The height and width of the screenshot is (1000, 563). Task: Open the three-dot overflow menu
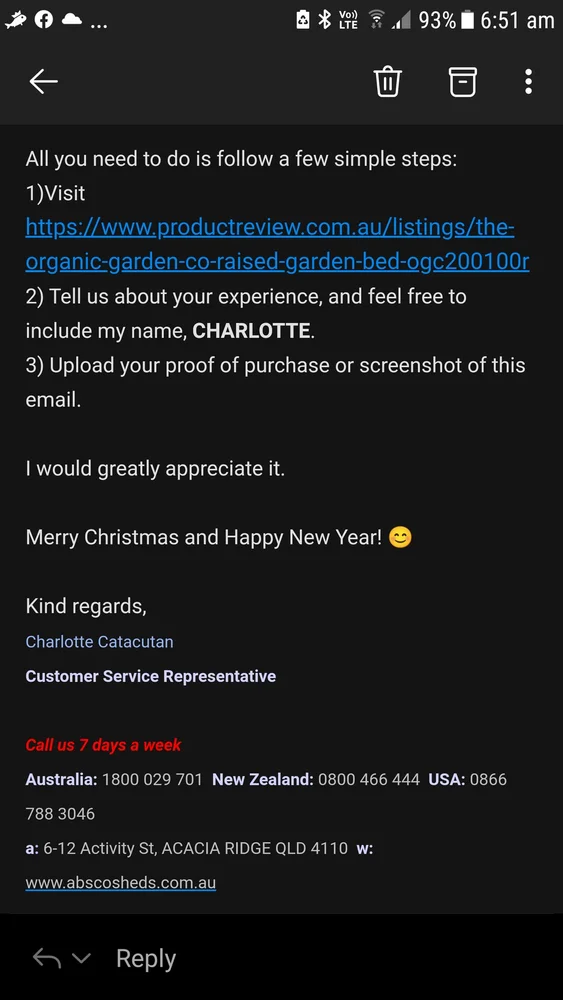point(528,82)
